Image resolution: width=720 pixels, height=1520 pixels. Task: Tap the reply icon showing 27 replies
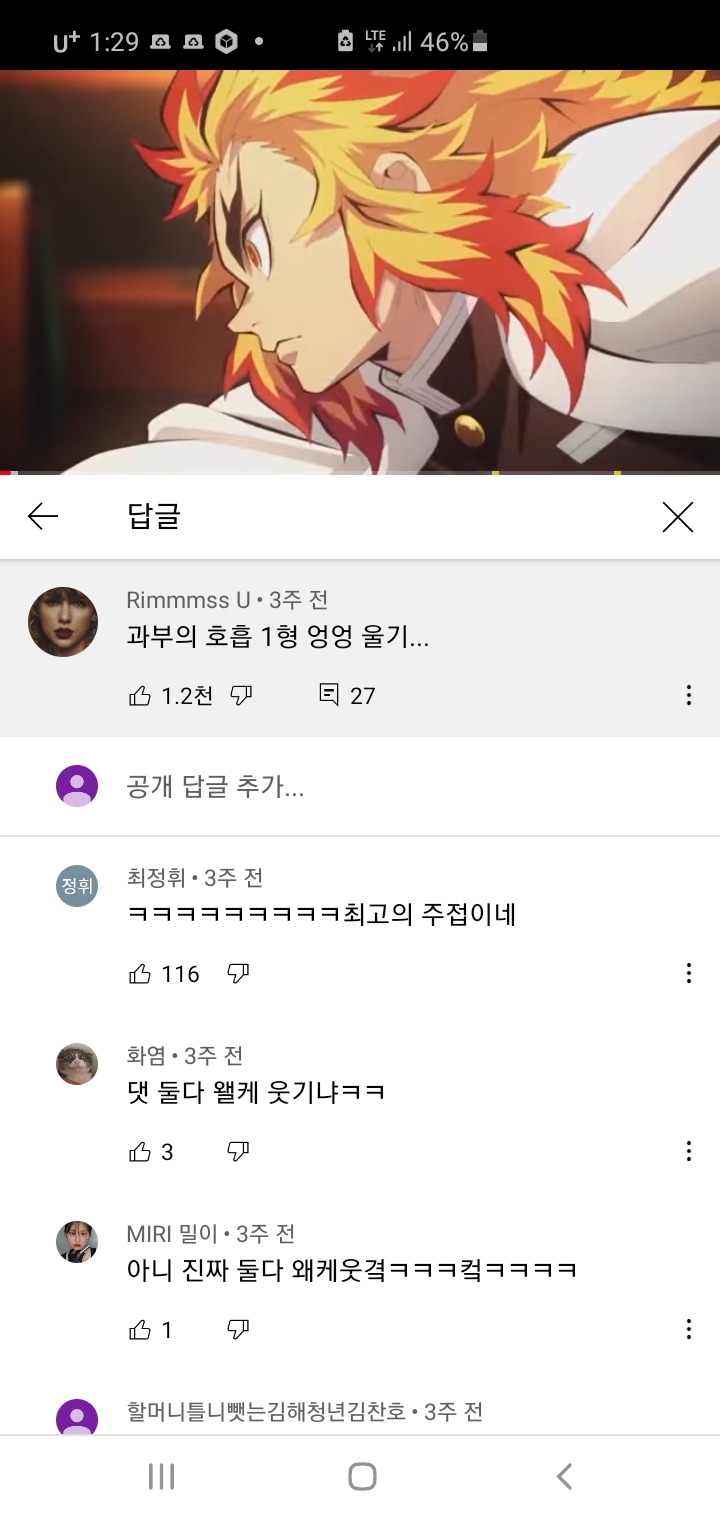pyautogui.click(x=329, y=695)
